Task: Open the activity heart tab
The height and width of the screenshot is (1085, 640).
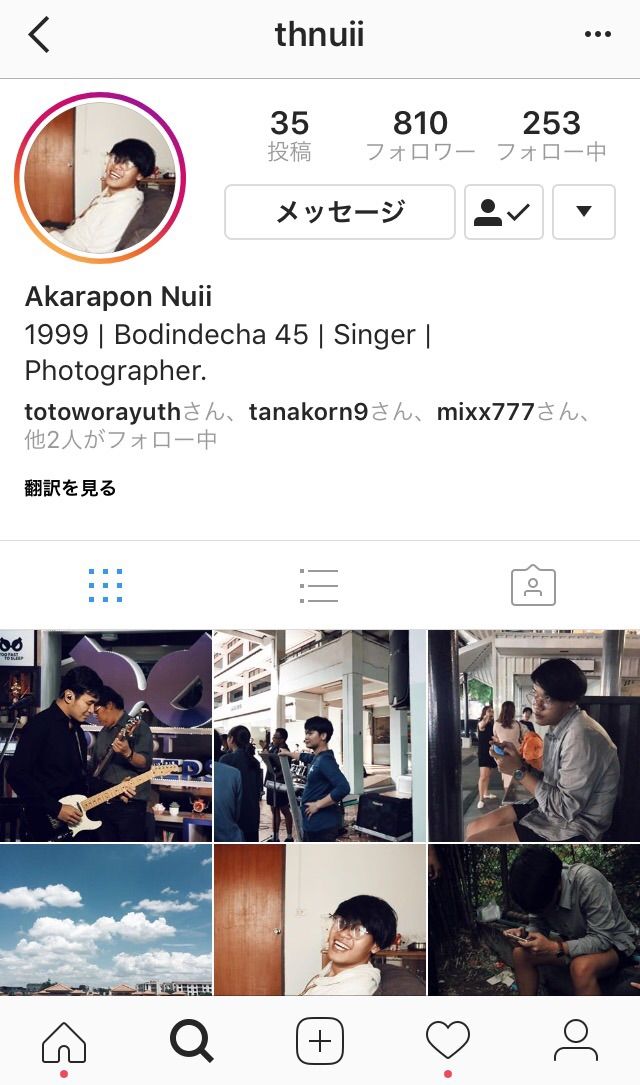Action: pos(448,1042)
